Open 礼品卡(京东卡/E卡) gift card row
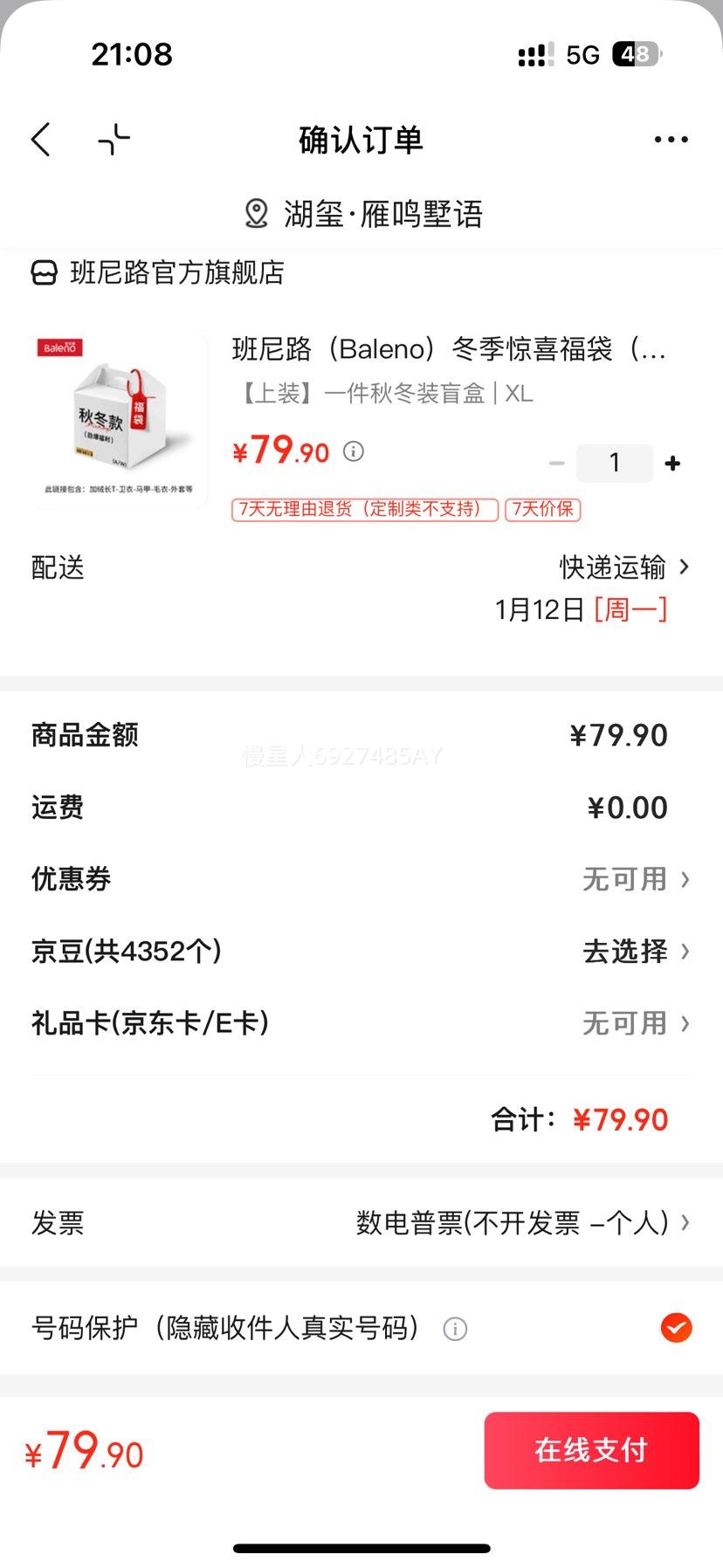This screenshot has width=723, height=1568. point(361,1023)
